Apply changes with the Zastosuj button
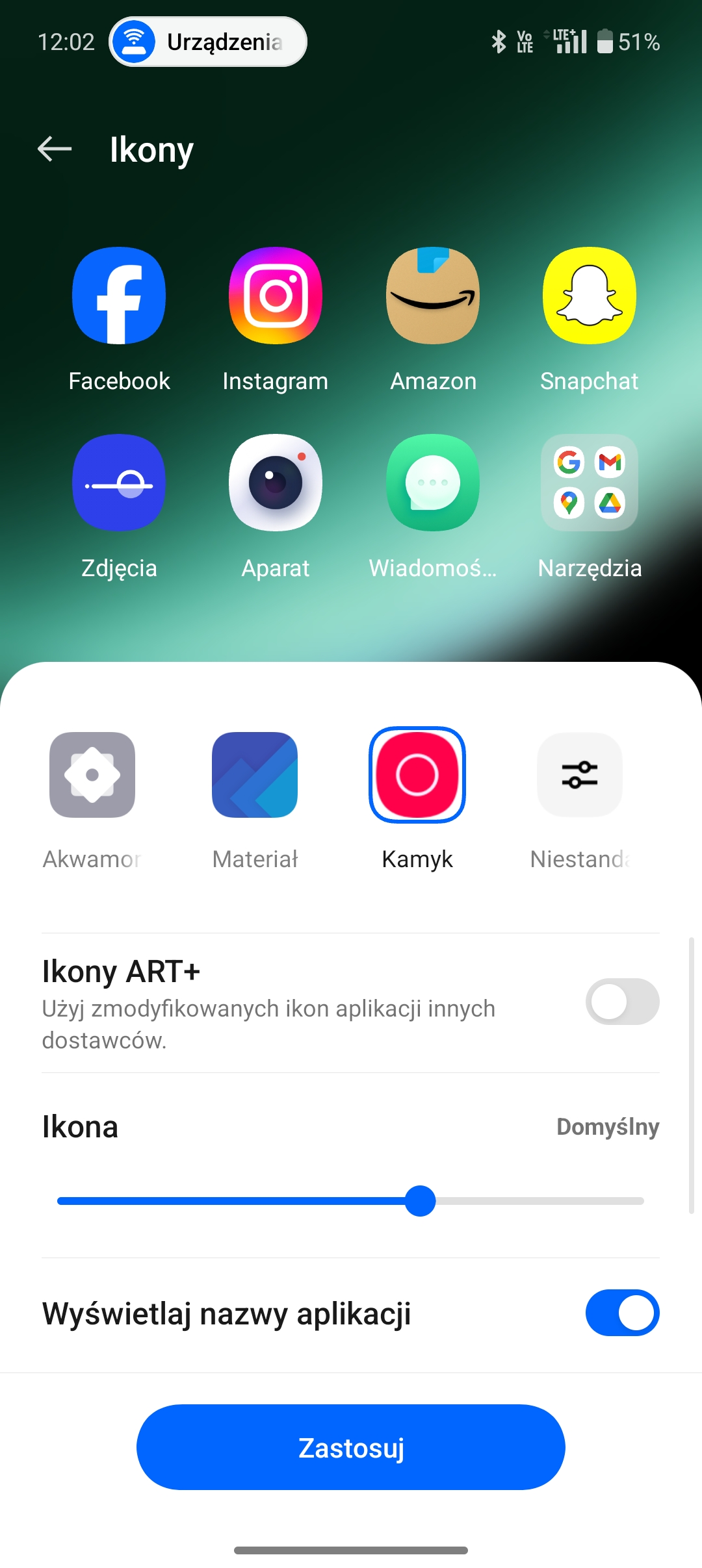 tap(351, 1447)
